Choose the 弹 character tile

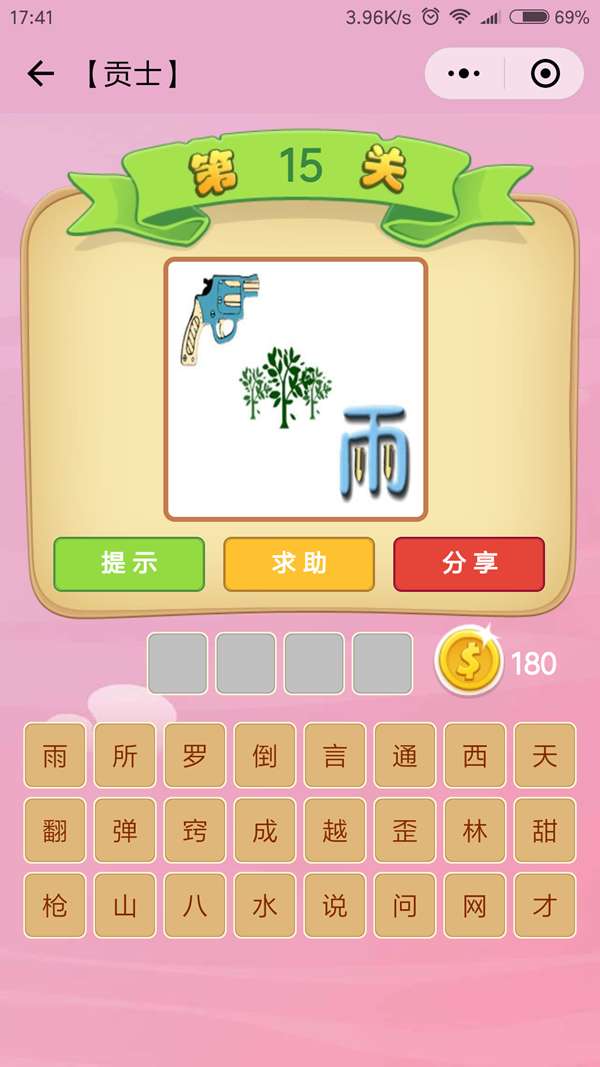click(x=125, y=831)
